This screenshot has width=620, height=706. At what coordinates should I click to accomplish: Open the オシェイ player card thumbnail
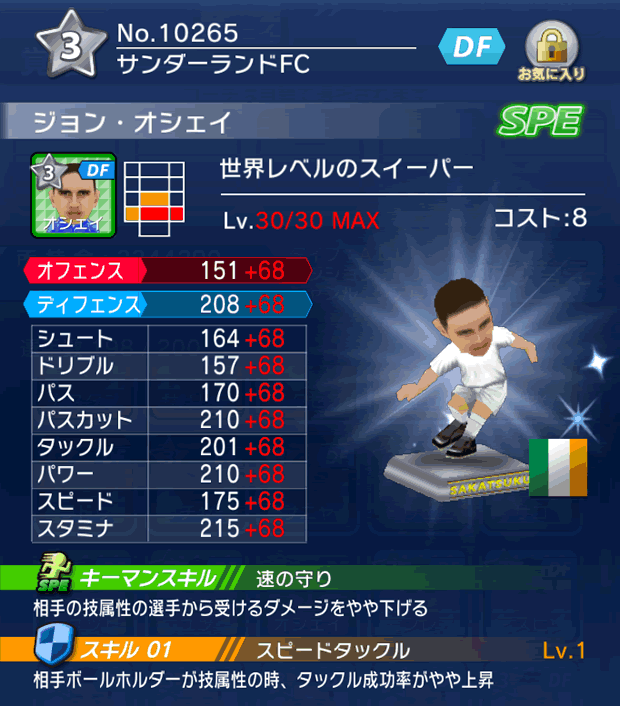pos(73,195)
